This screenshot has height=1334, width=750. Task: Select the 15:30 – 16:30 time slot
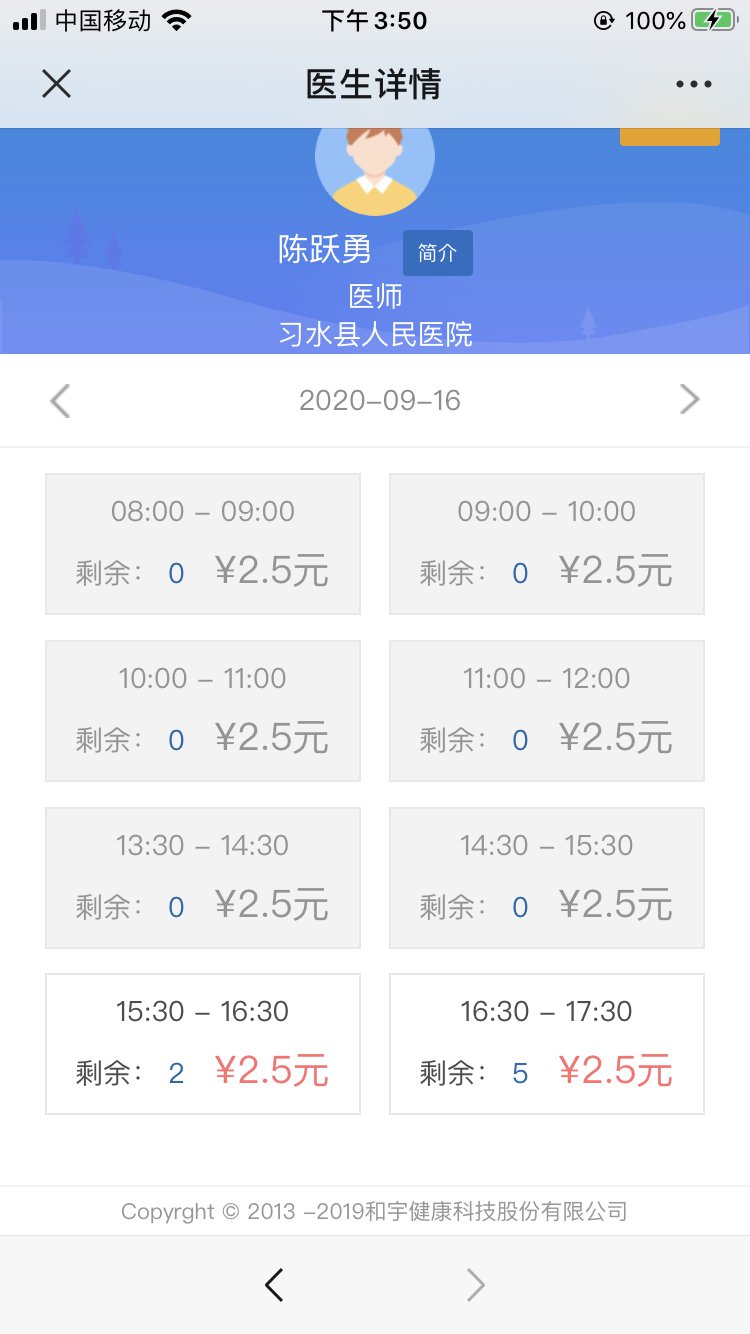click(x=203, y=1043)
